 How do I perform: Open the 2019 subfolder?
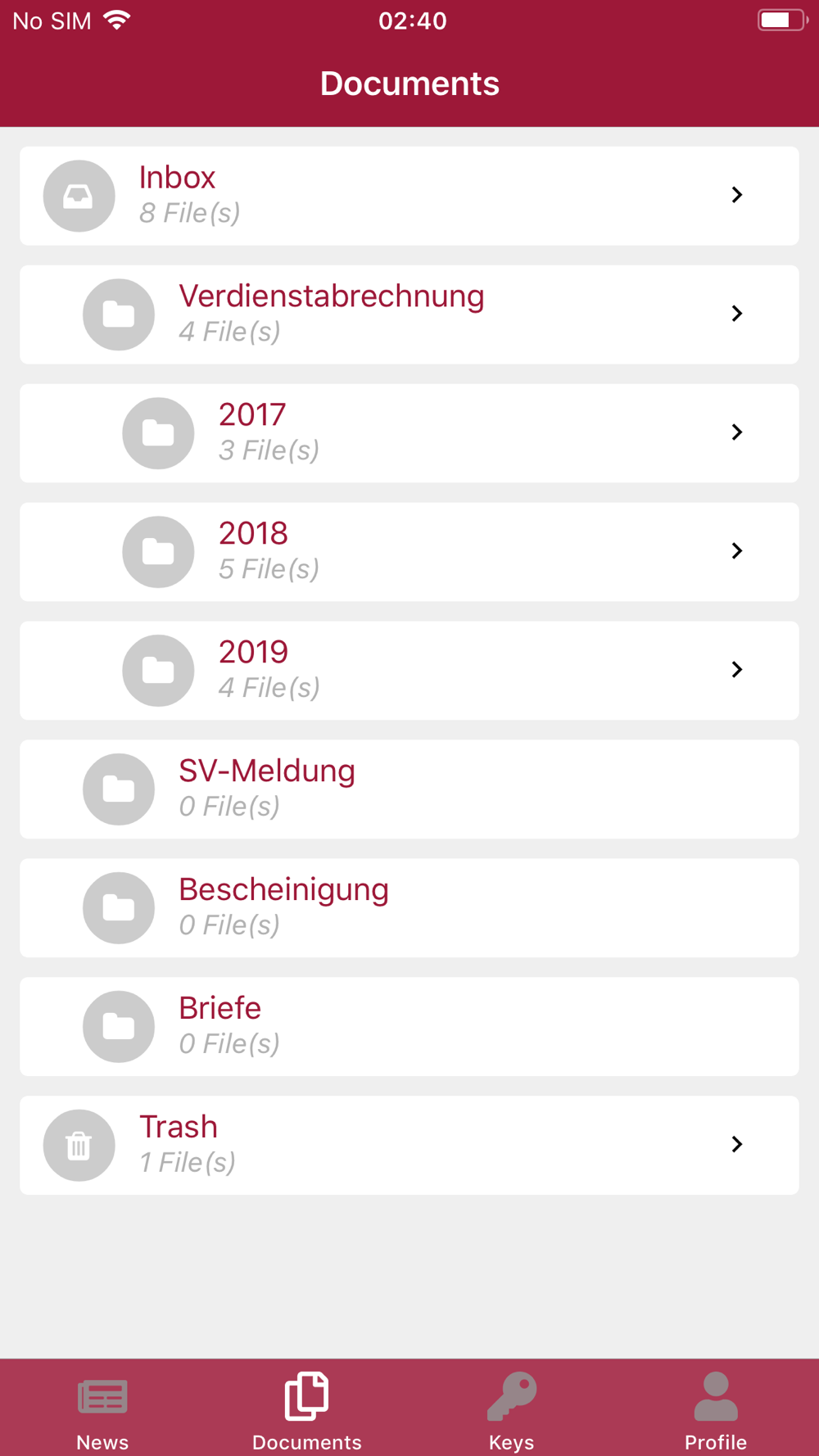[x=409, y=671]
